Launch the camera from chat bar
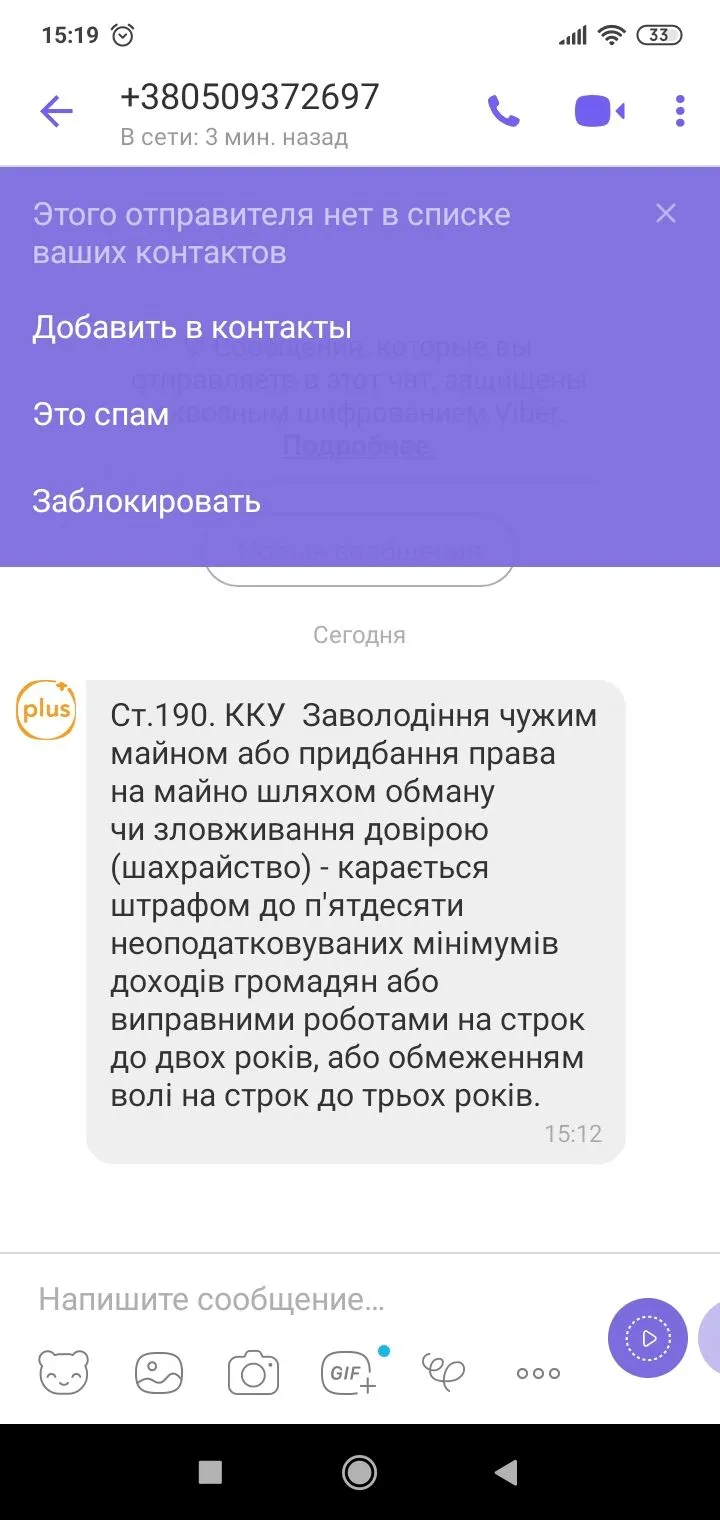 pyautogui.click(x=253, y=1372)
